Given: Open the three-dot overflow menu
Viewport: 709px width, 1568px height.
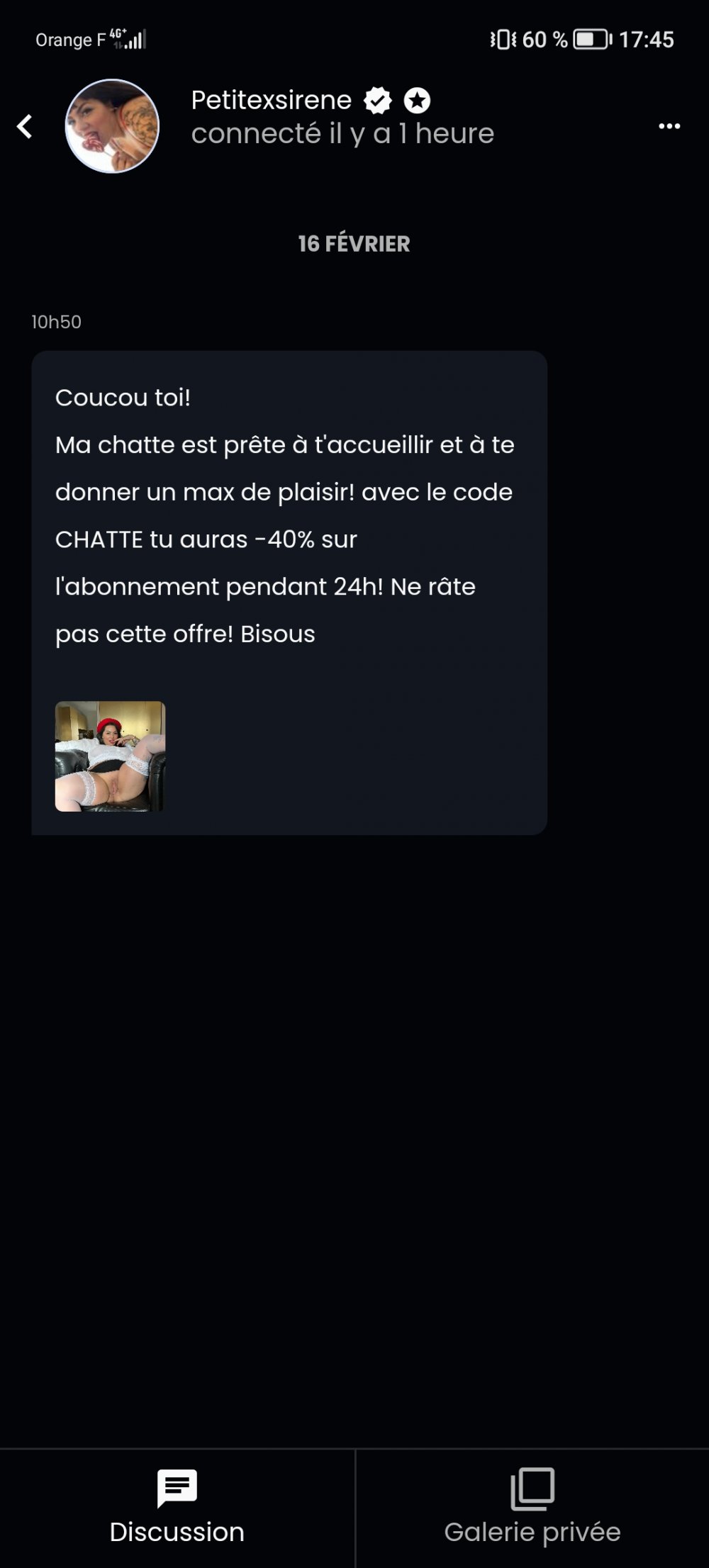Looking at the screenshot, I should [669, 126].
